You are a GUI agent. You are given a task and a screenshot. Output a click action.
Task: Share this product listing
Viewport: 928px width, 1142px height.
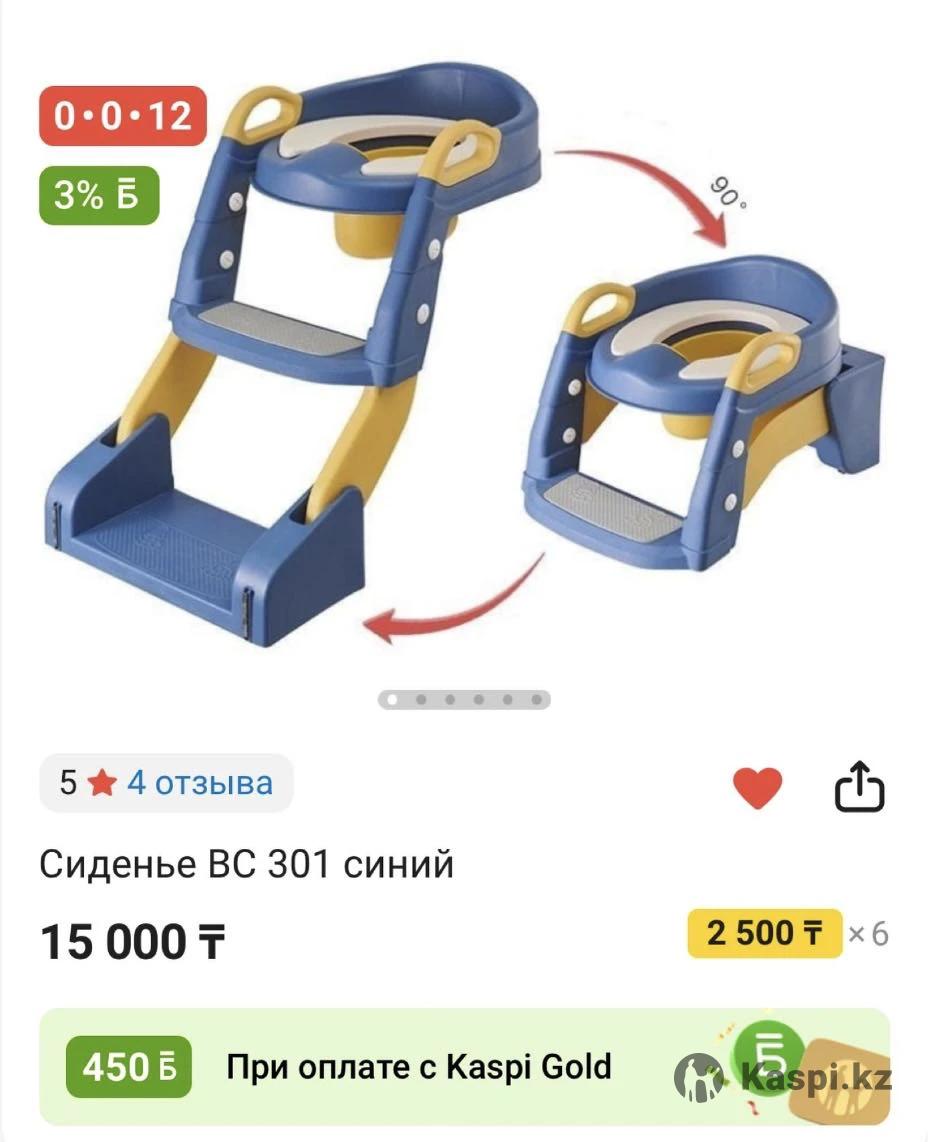(x=860, y=787)
